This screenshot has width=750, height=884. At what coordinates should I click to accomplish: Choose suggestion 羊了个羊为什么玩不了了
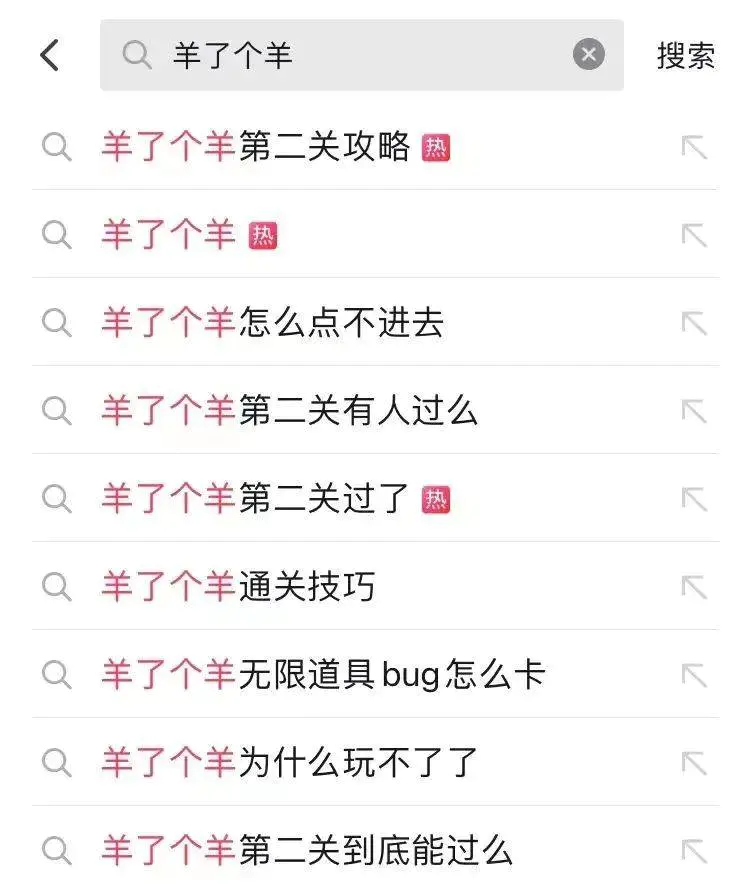click(x=289, y=763)
